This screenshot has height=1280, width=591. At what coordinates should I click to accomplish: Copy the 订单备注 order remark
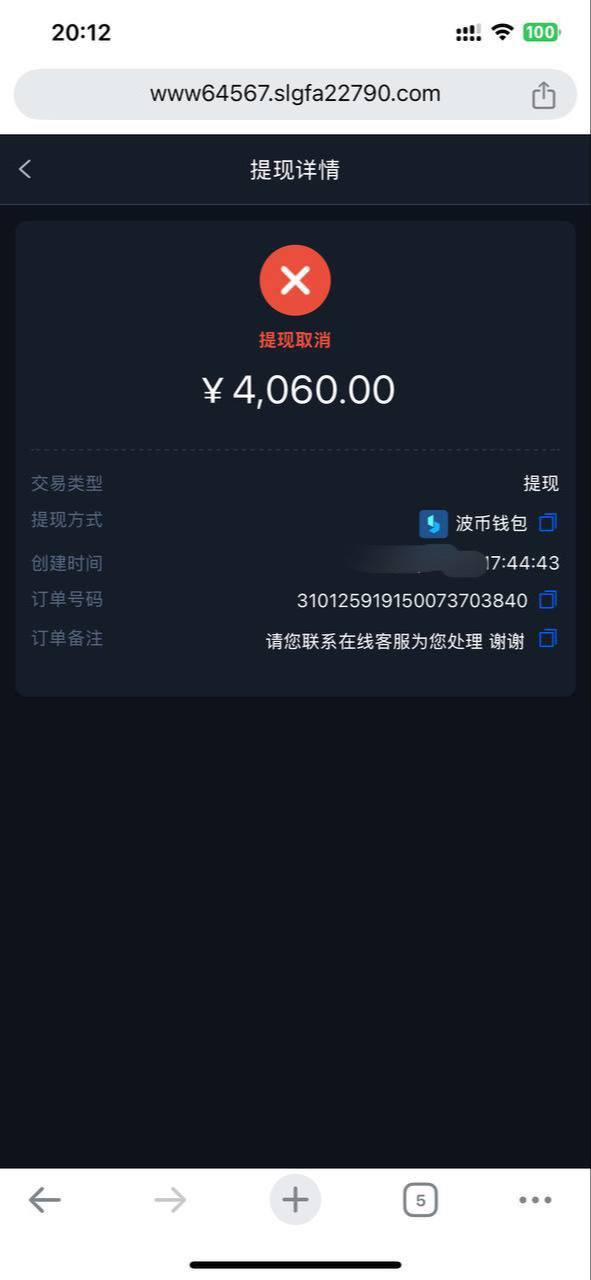(547, 638)
